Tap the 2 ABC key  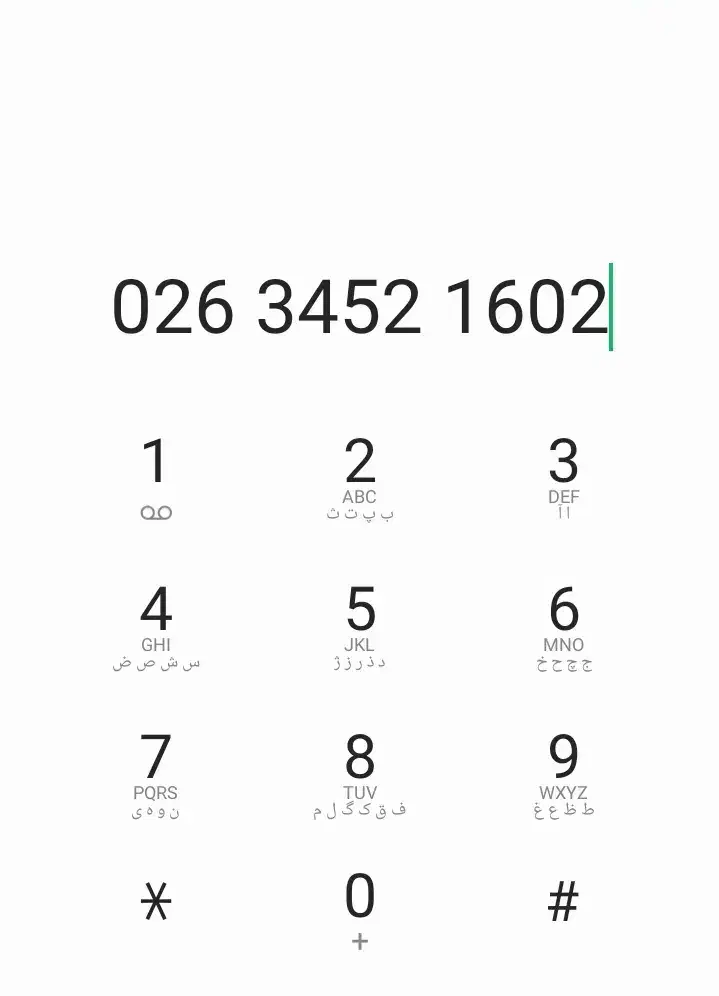360,478
